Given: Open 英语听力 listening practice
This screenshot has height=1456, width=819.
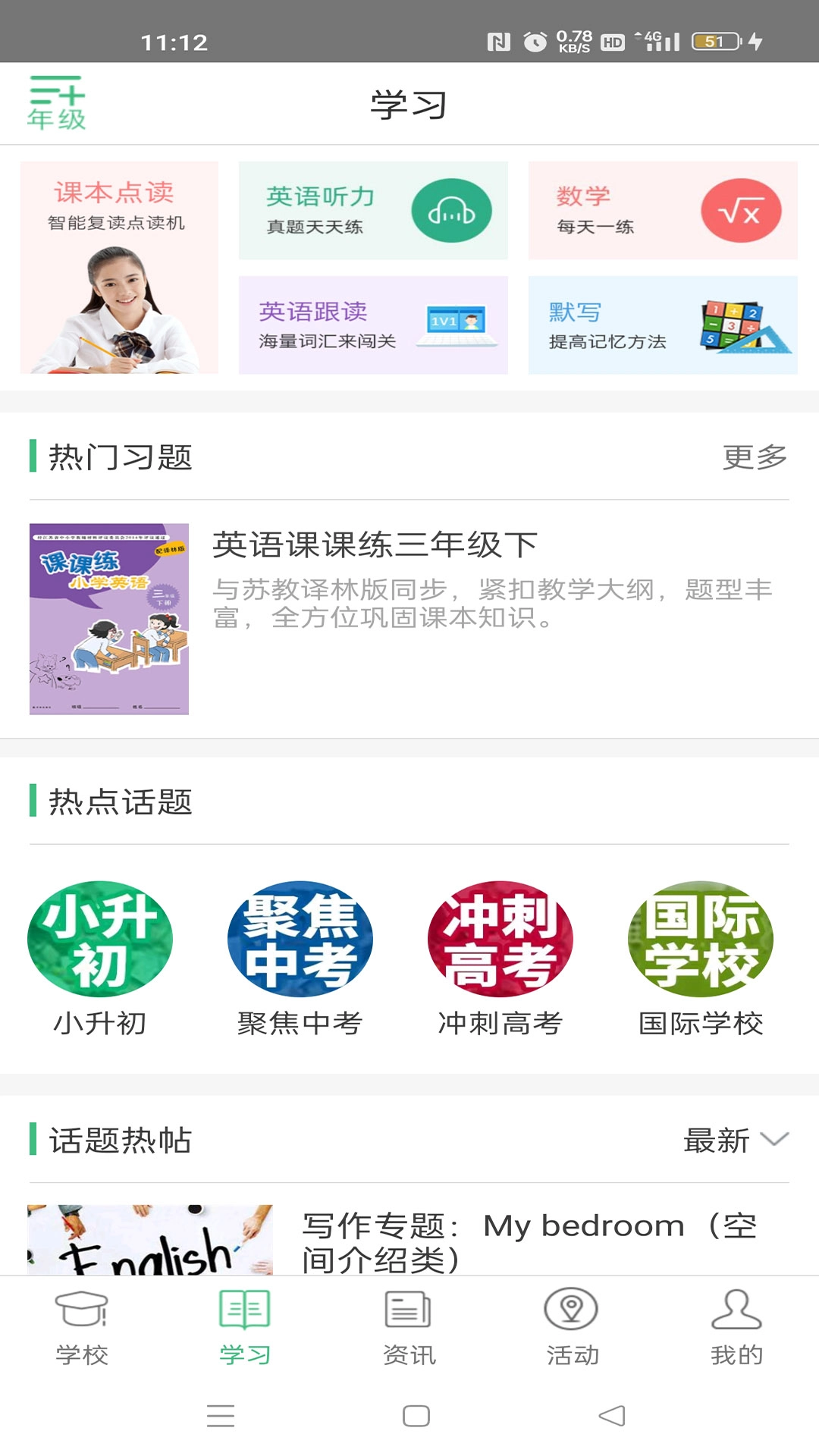Looking at the screenshot, I should point(373,211).
